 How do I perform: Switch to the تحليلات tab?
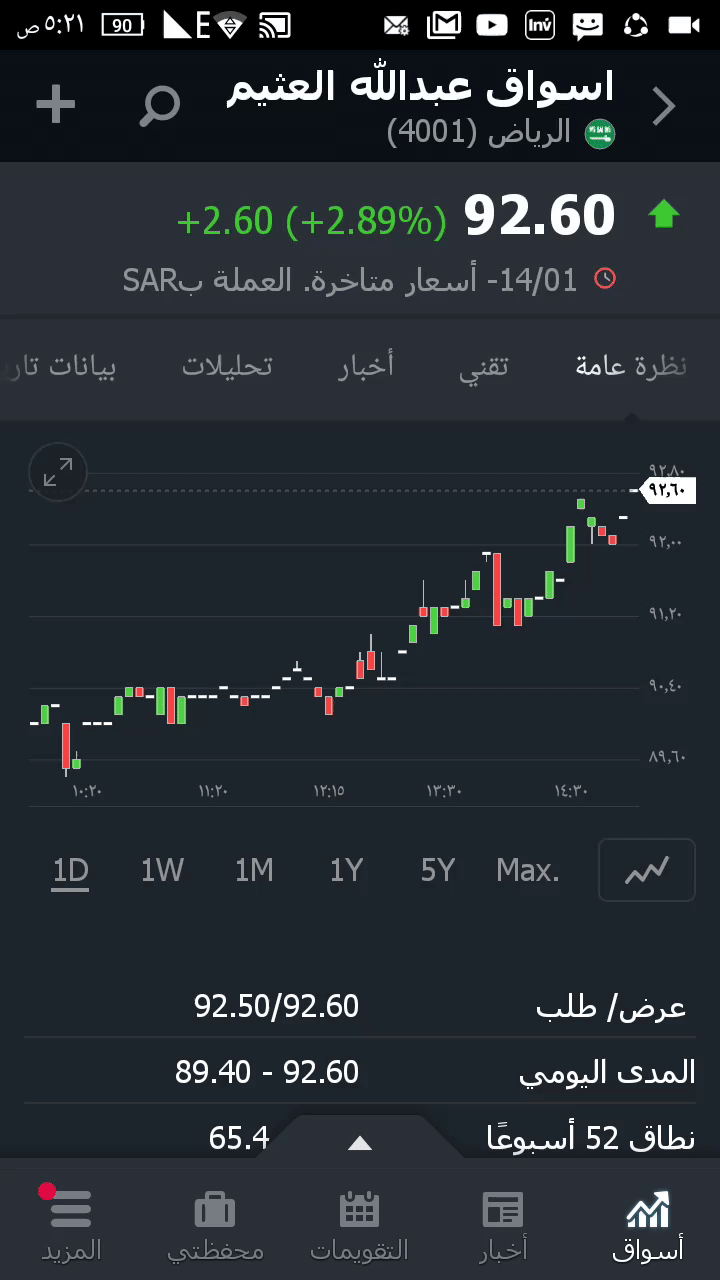point(227,366)
